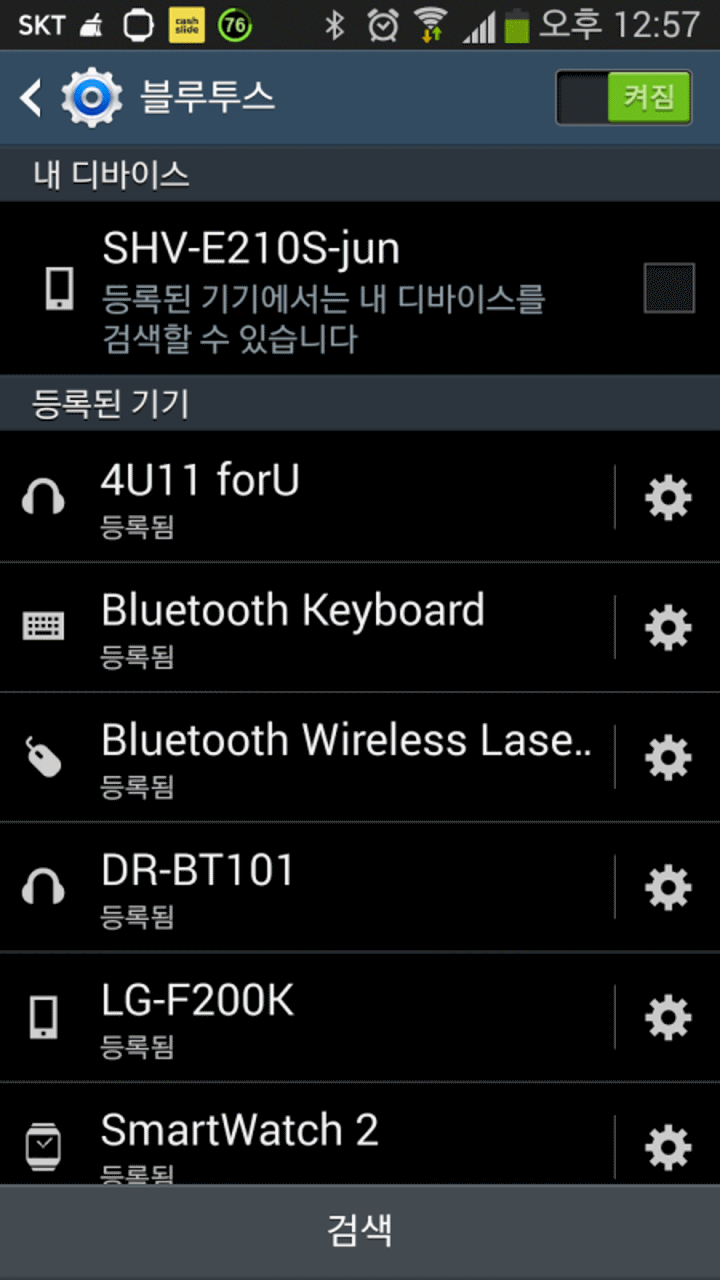Screen dimensions: 720x1280
Task: Go back using the arrow beside 블루투스
Action: pos(32,98)
